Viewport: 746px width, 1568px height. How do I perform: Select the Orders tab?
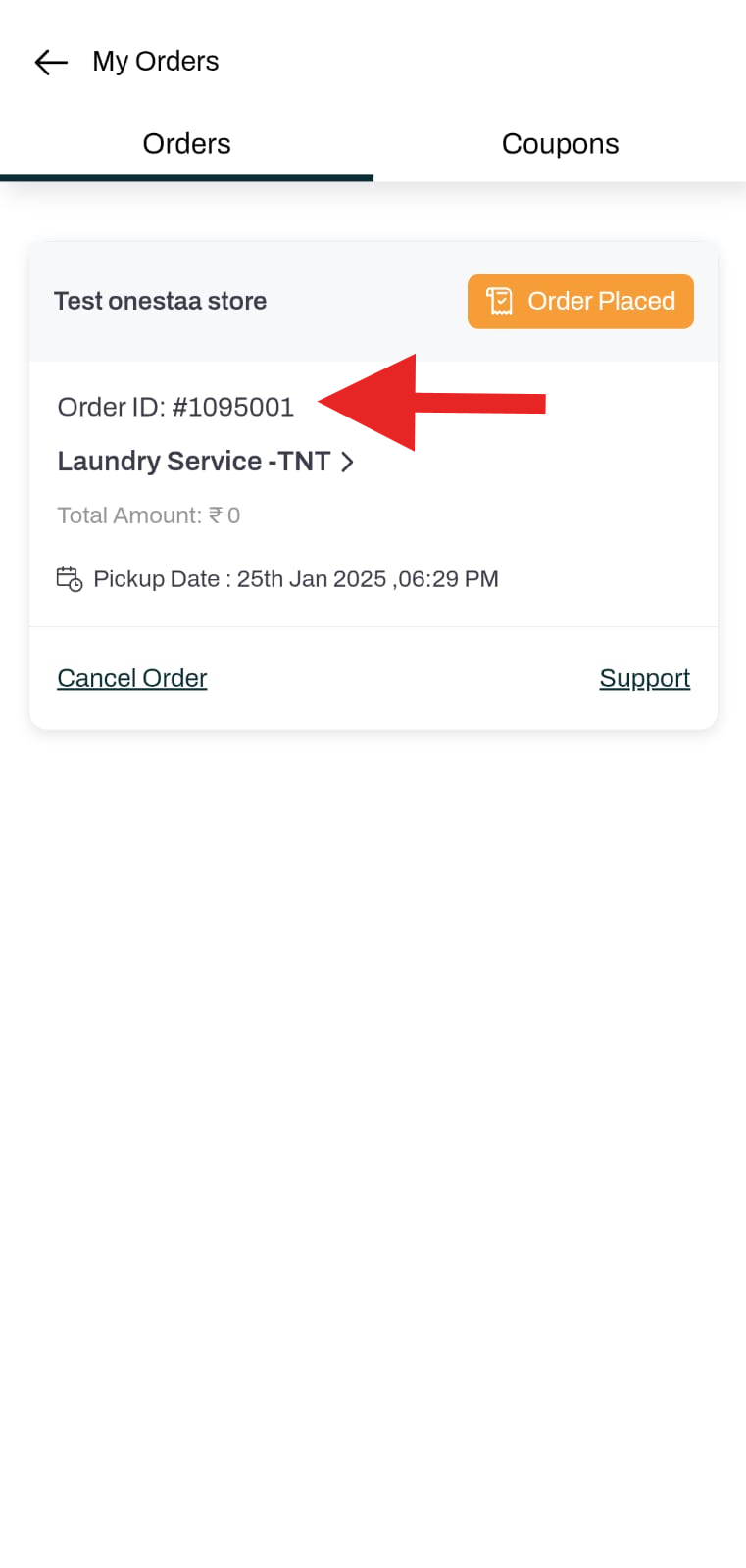(186, 144)
